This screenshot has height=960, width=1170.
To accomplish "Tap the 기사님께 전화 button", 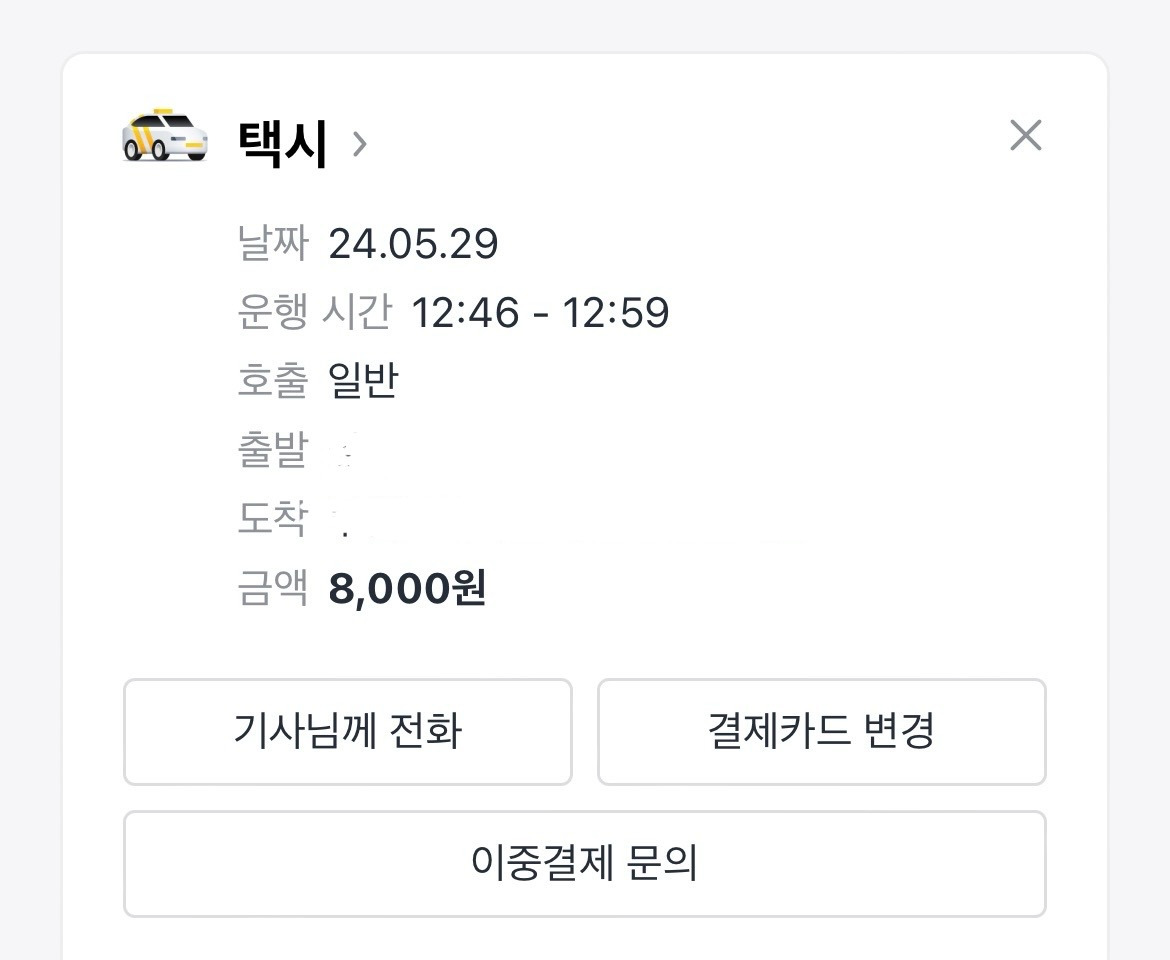I will pos(348,732).
